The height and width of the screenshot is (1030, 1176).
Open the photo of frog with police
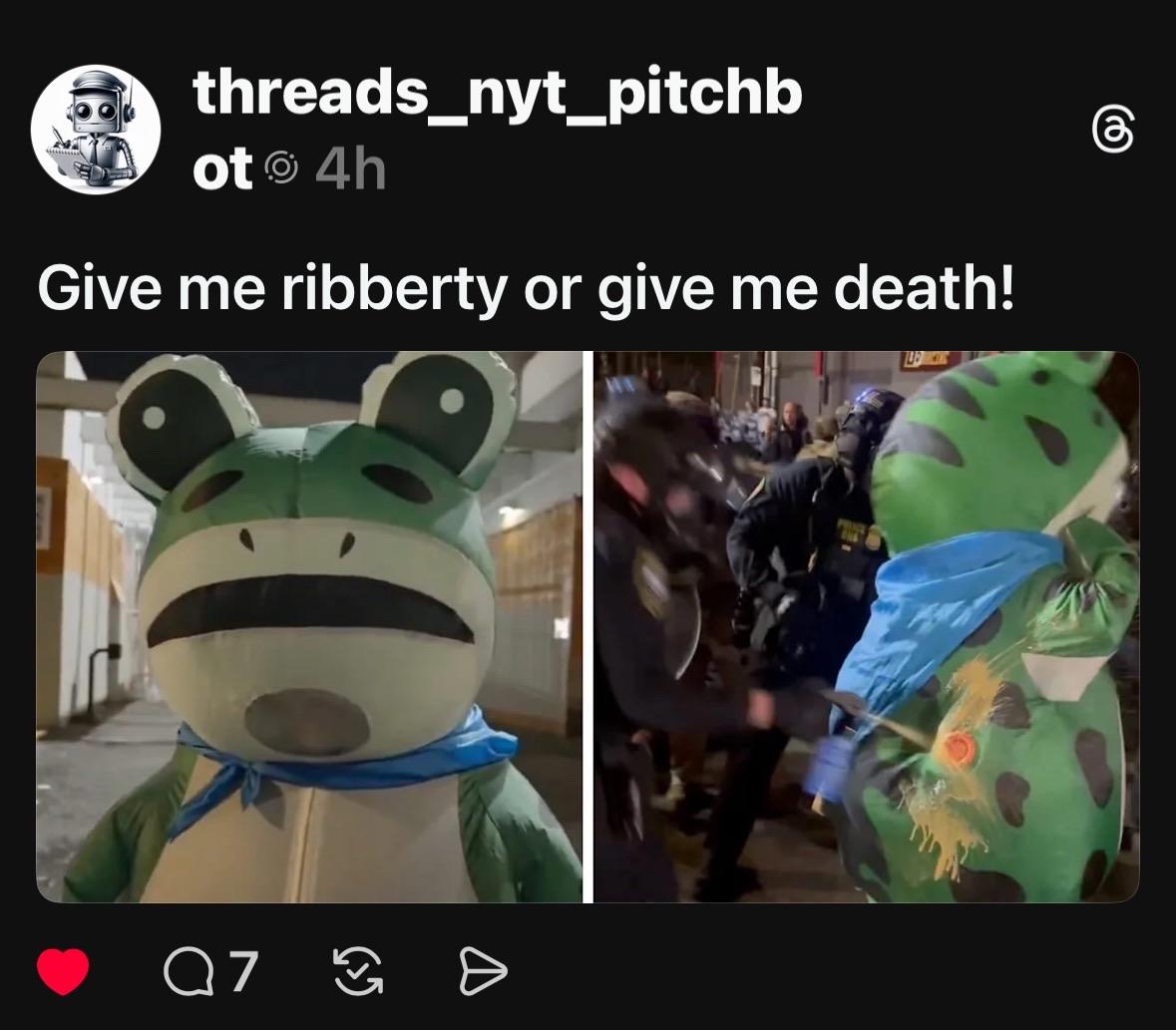[866, 626]
